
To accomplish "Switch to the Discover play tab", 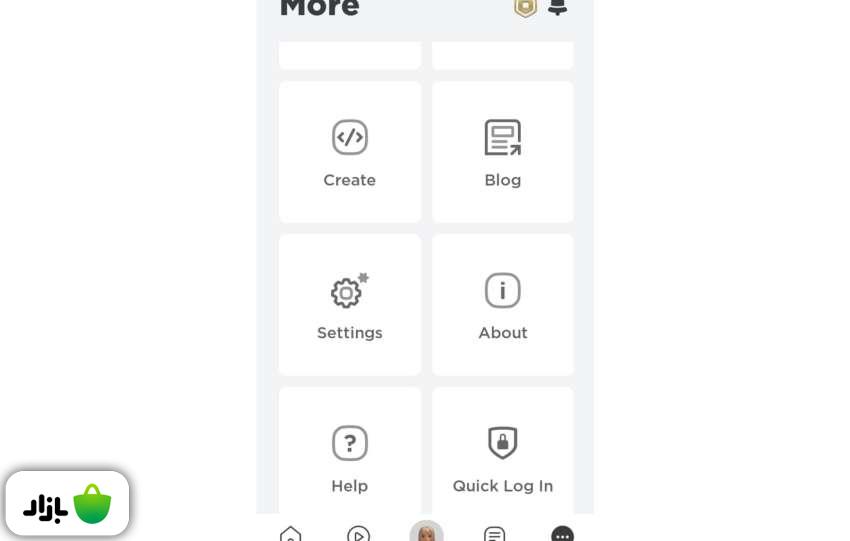I will [x=358, y=533].
